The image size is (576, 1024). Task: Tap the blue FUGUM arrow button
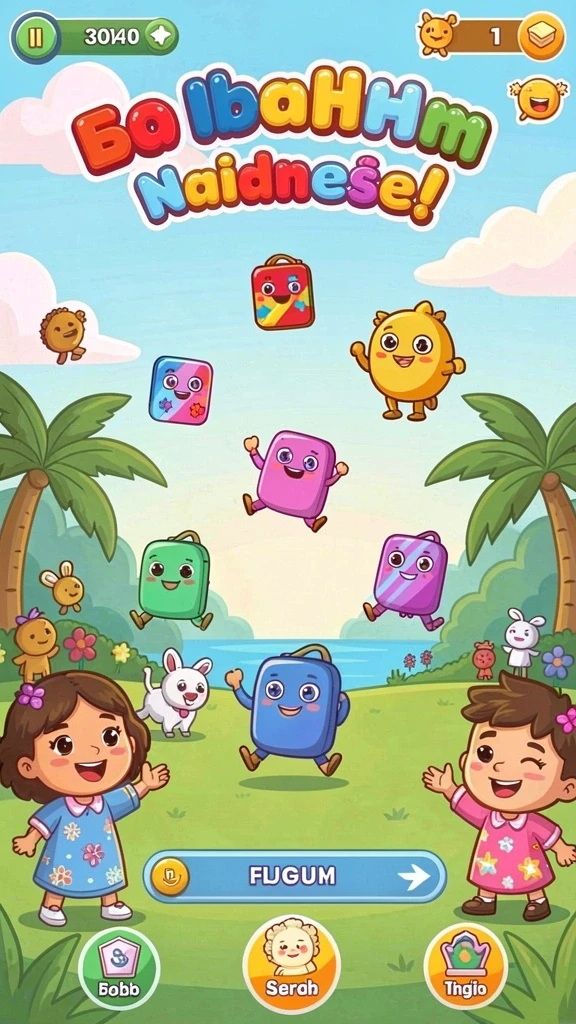coord(295,876)
